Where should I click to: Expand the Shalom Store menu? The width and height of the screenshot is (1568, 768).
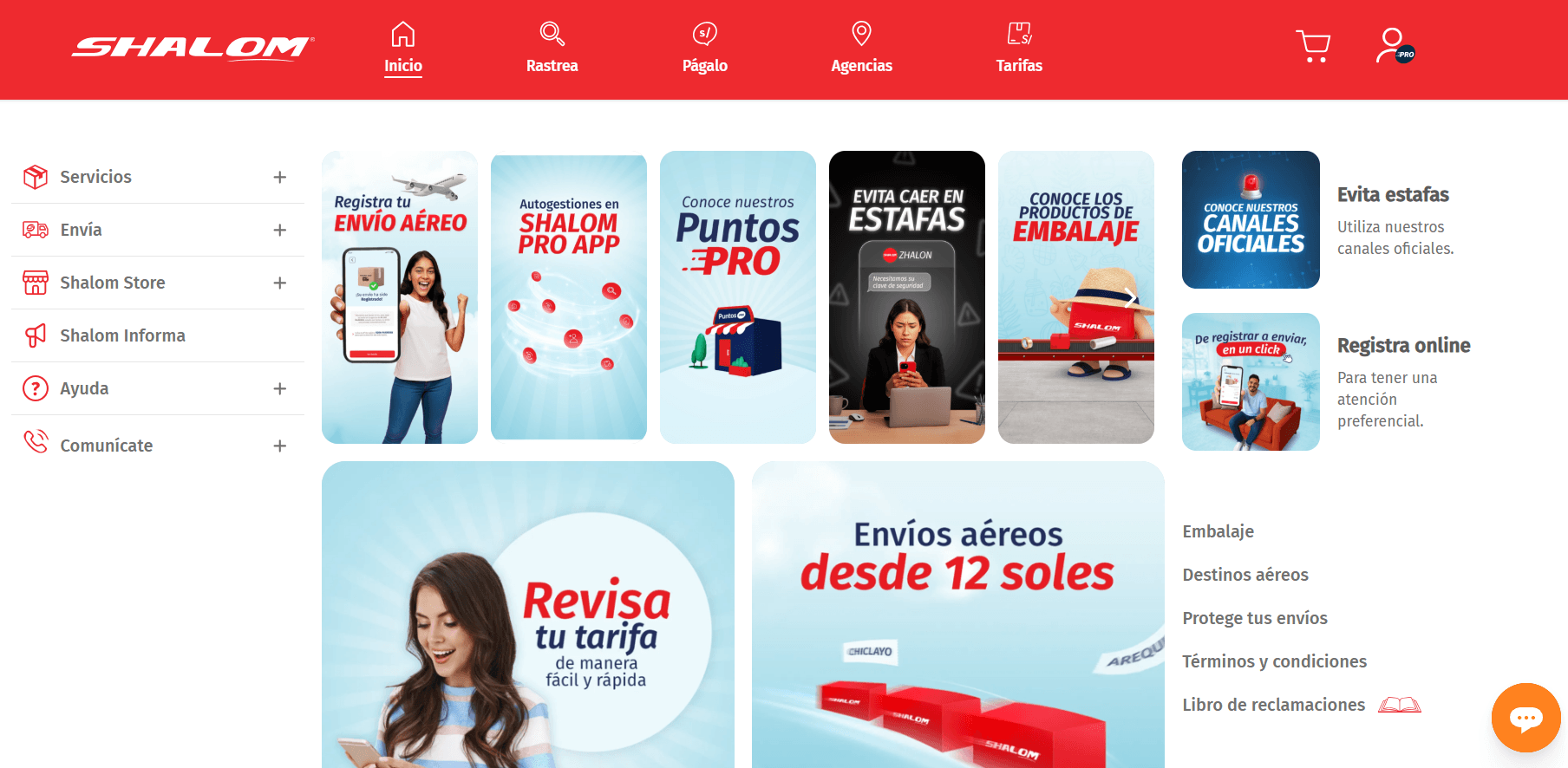[279, 283]
